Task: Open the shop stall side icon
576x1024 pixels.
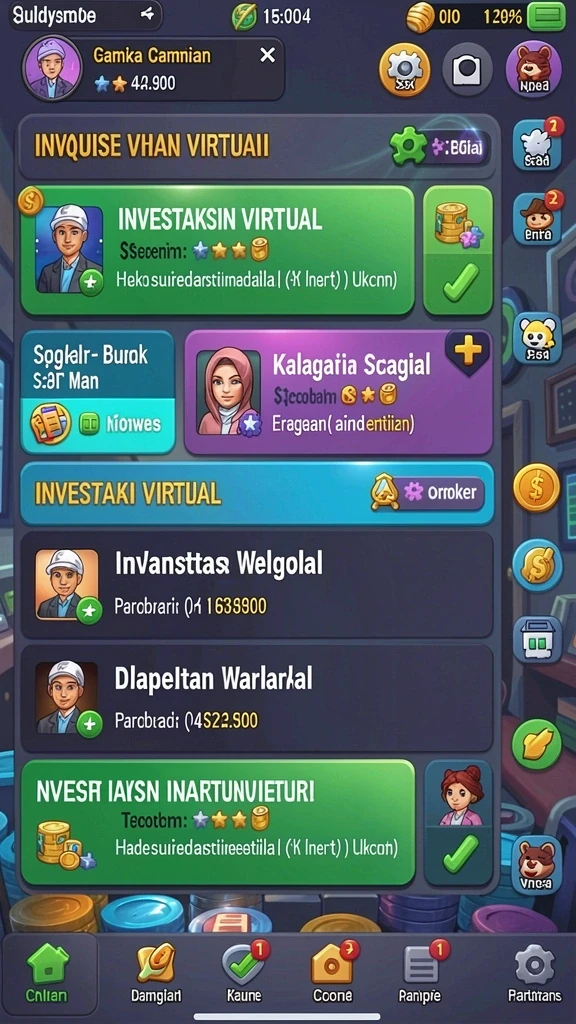Action: click(537, 639)
